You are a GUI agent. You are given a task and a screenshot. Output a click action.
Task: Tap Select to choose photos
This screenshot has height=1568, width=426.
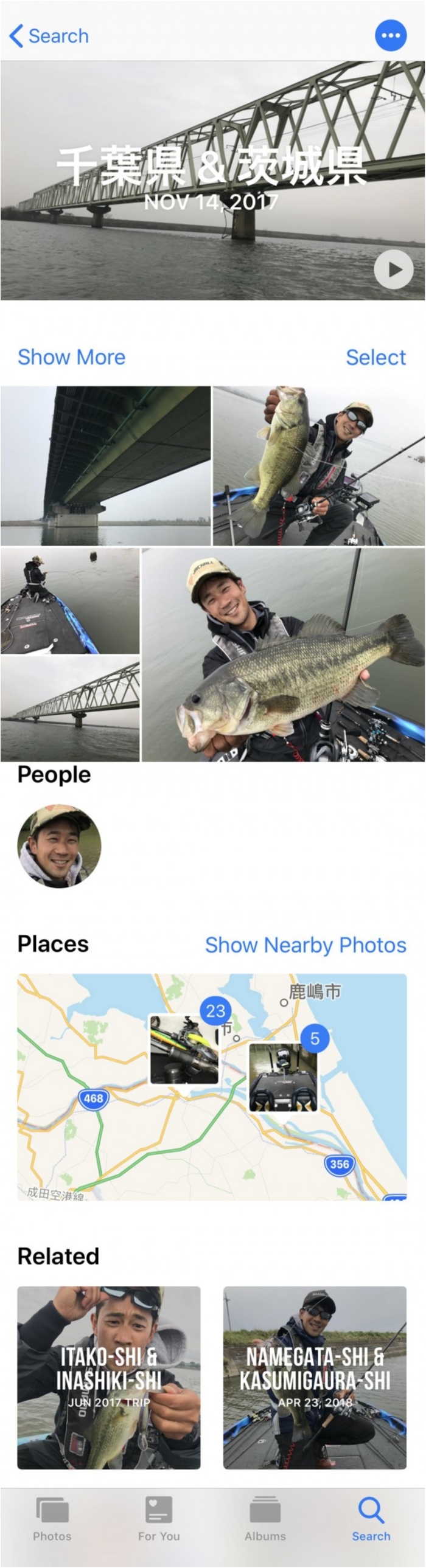[375, 357]
